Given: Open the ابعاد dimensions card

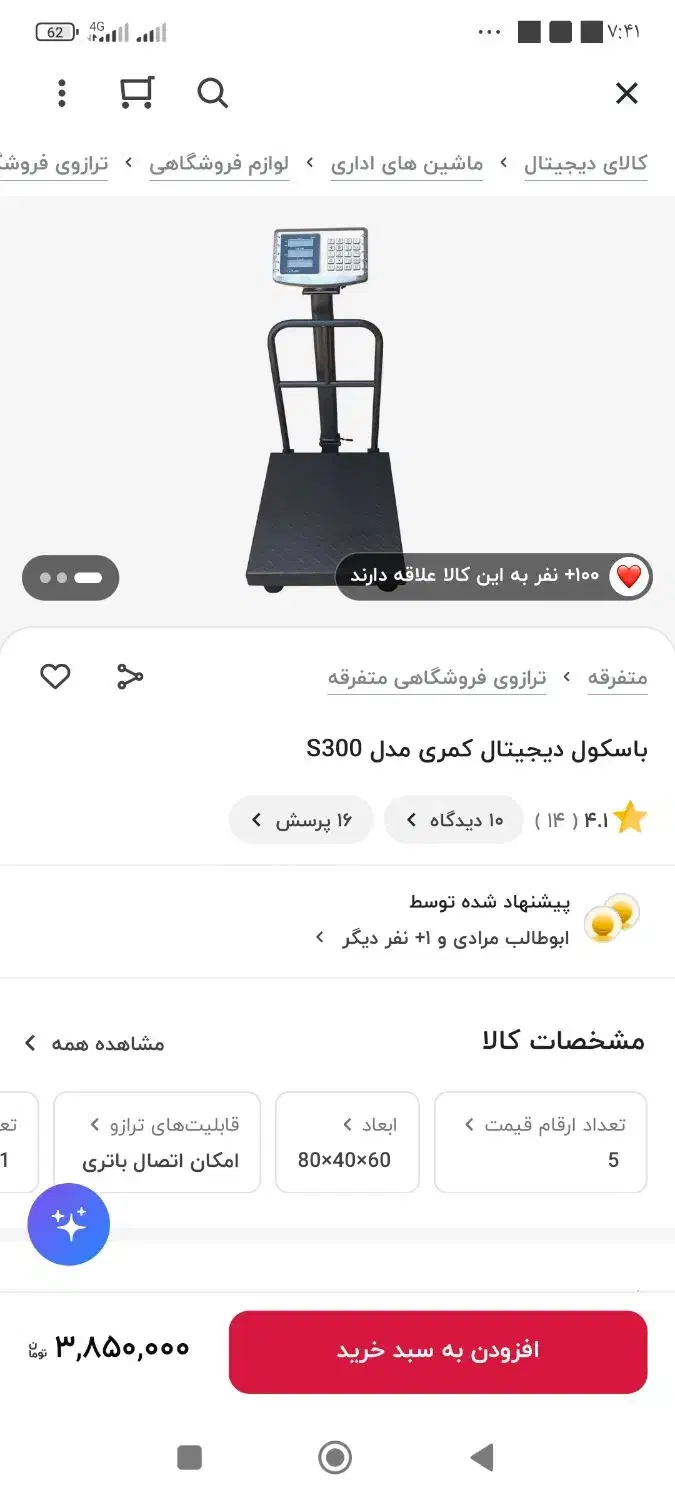Looking at the screenshot, I should pyautogui.click(x=347, y=1142).
